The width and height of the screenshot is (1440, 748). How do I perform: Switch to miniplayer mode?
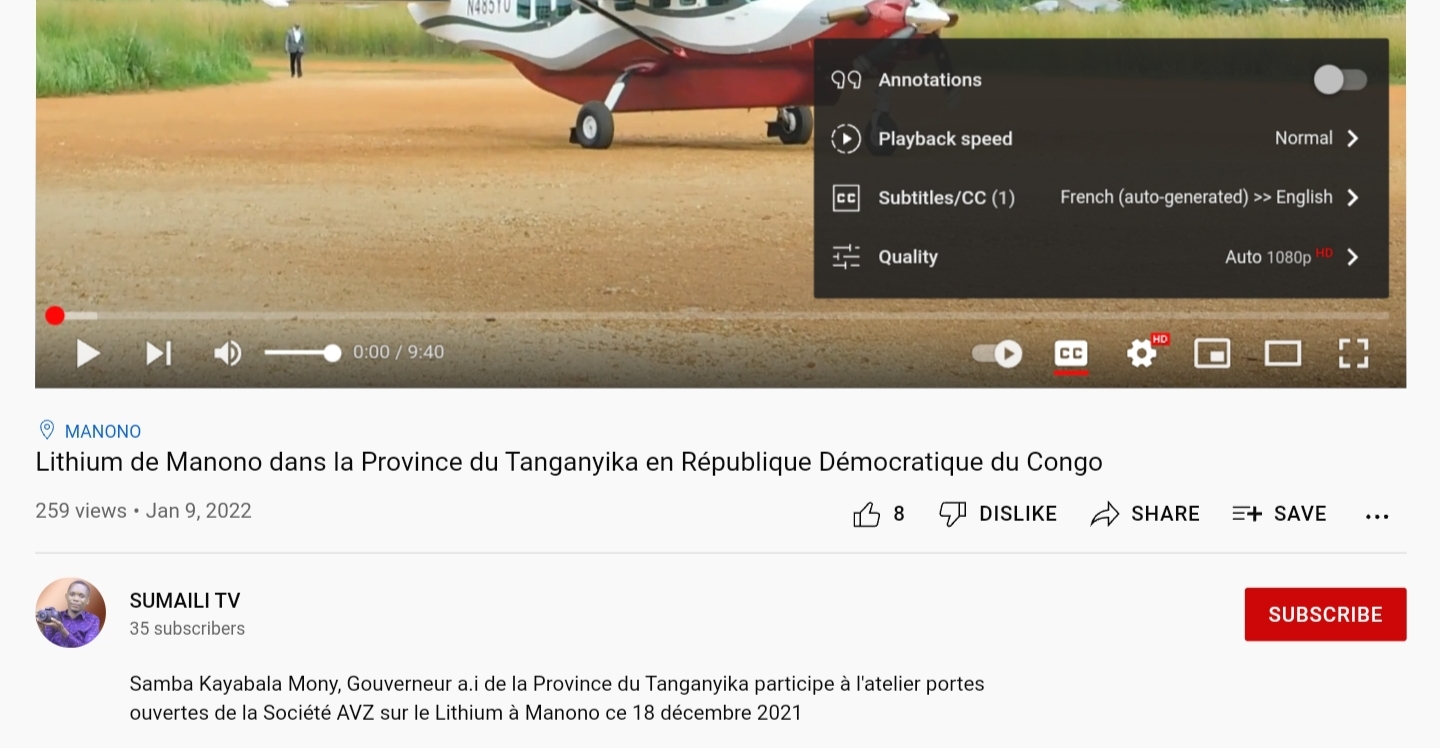1212,353
